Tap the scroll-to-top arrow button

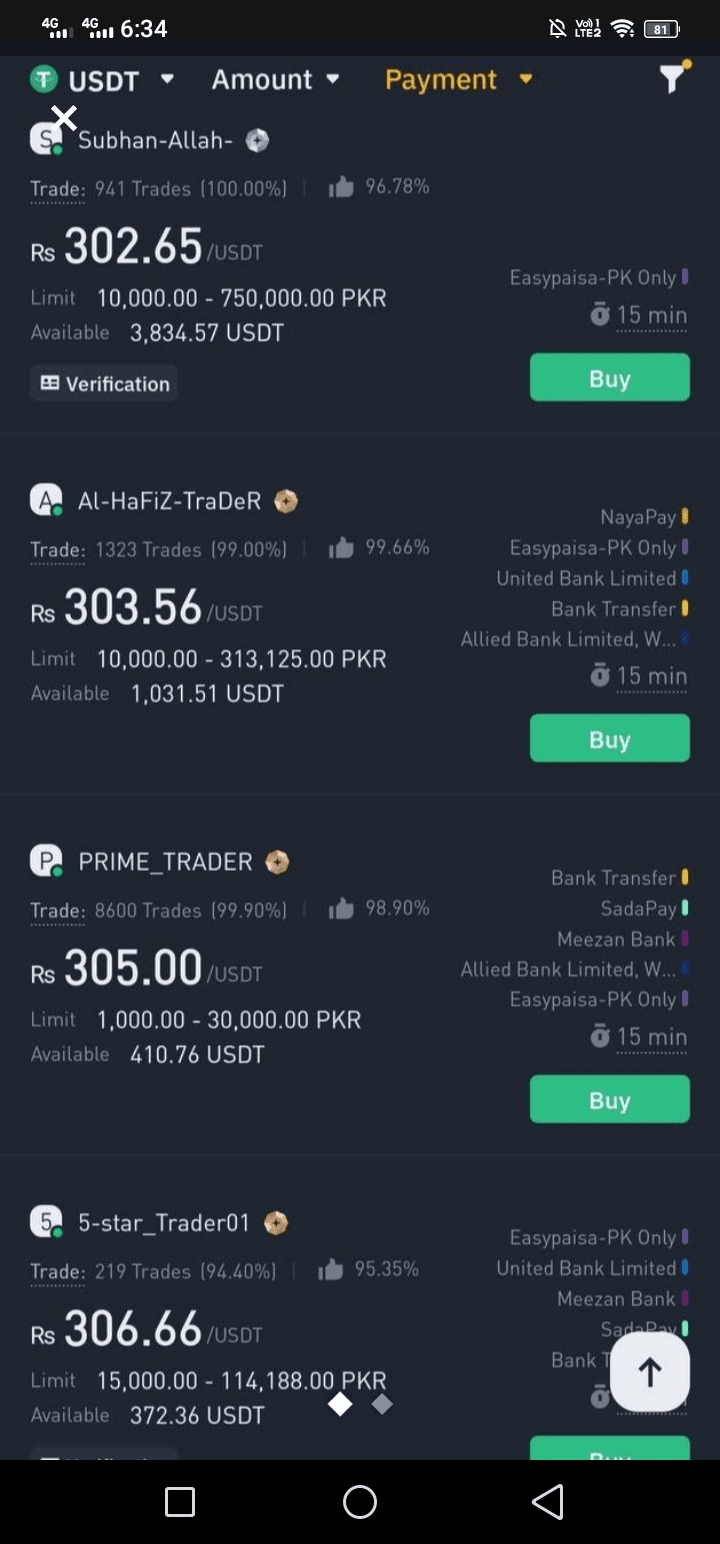click(650, 1372)
